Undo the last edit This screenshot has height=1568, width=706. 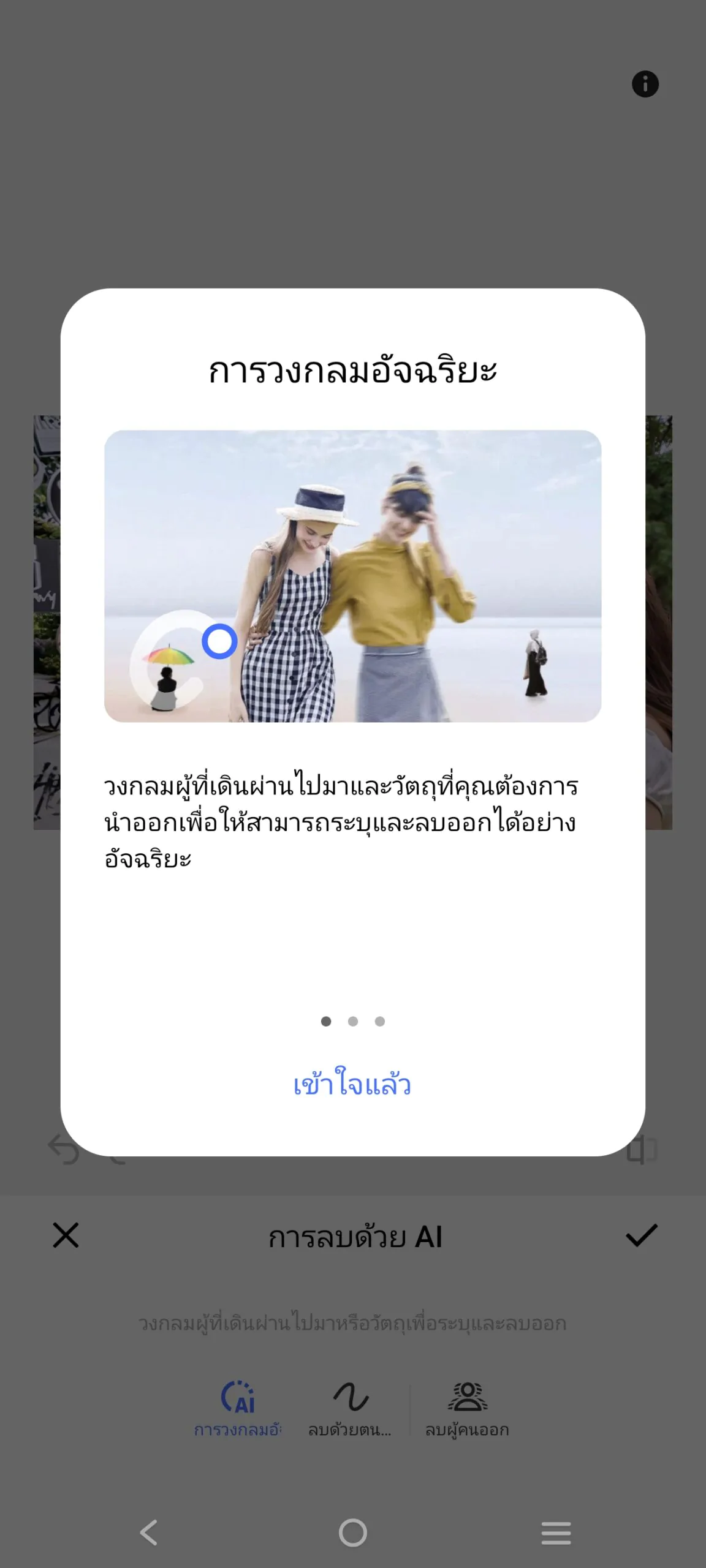[64, 1149]
